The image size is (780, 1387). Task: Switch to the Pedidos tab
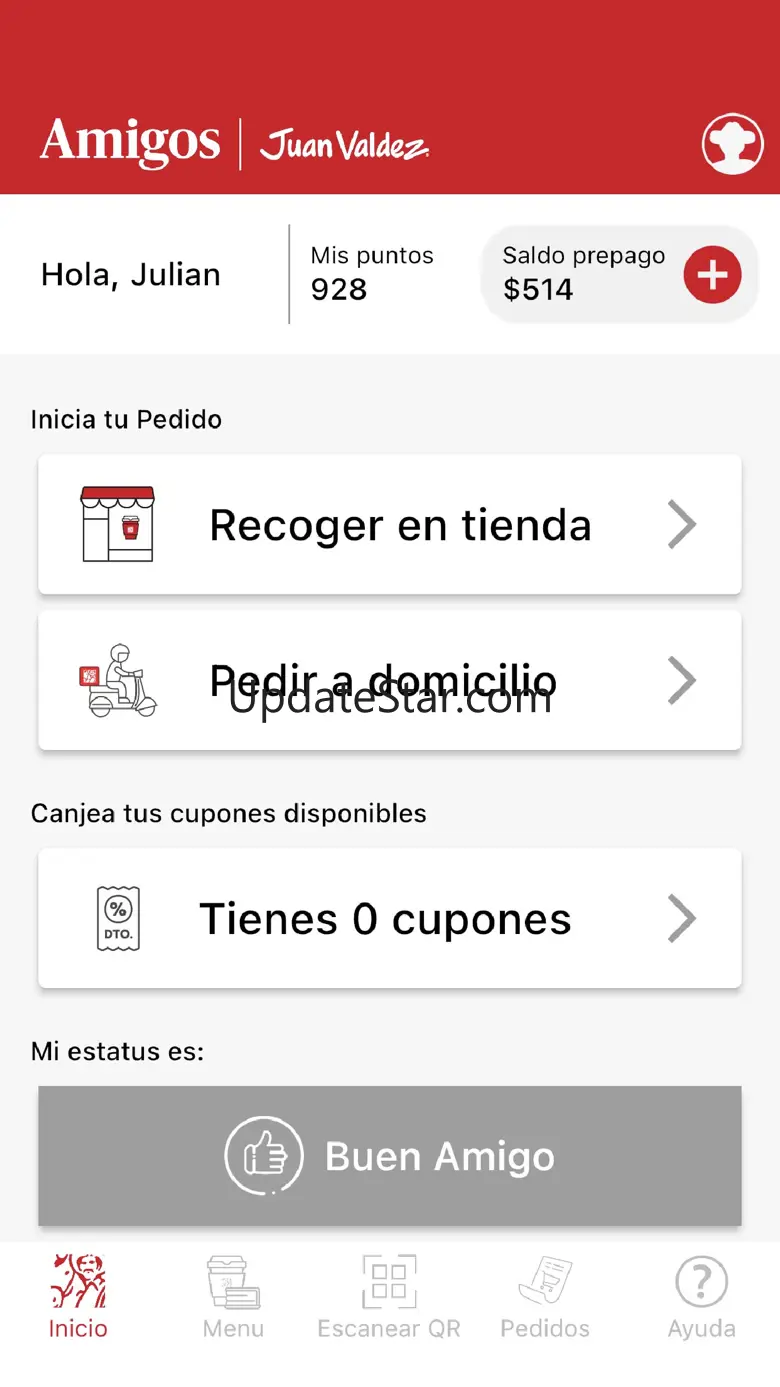[x=545, y=1296]
